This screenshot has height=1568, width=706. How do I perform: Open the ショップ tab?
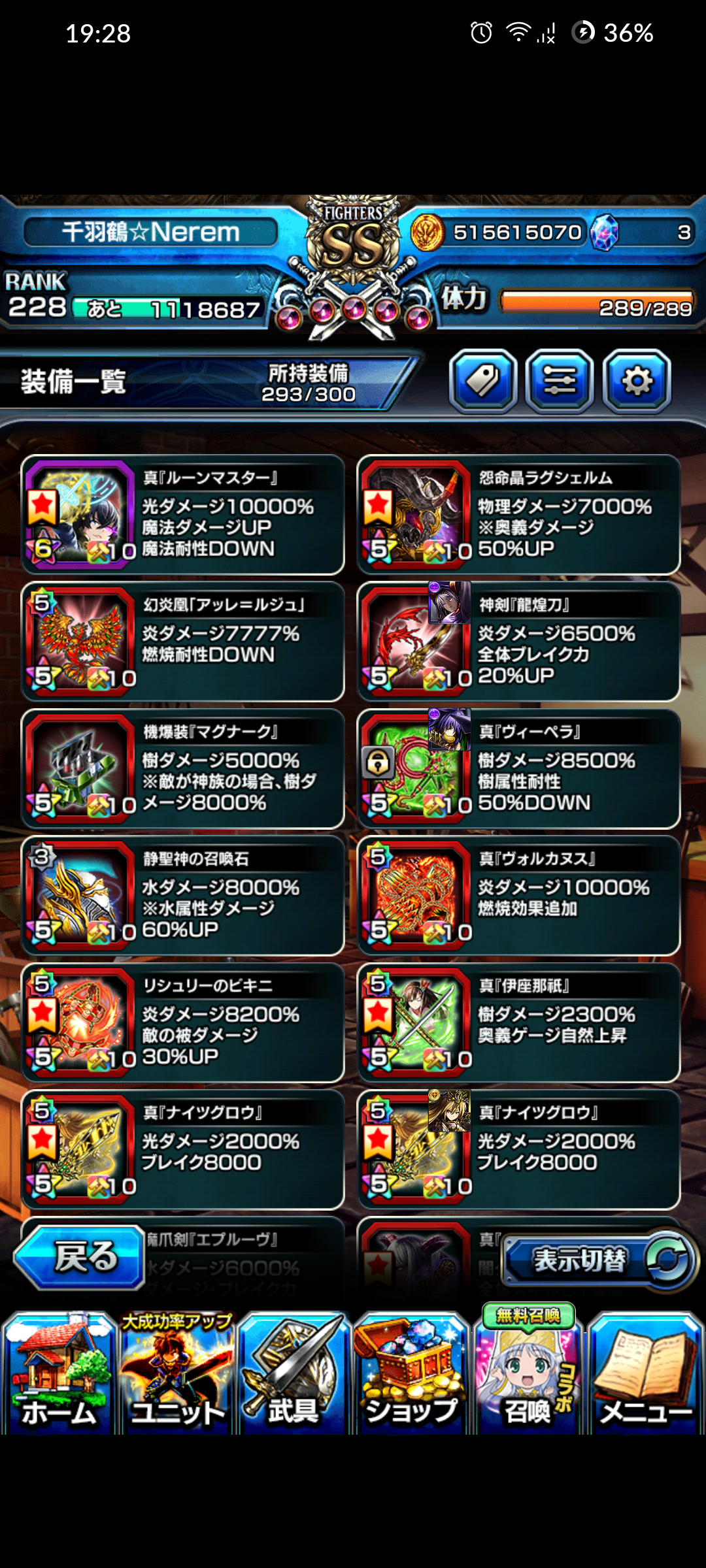[x=411, y=1373]
